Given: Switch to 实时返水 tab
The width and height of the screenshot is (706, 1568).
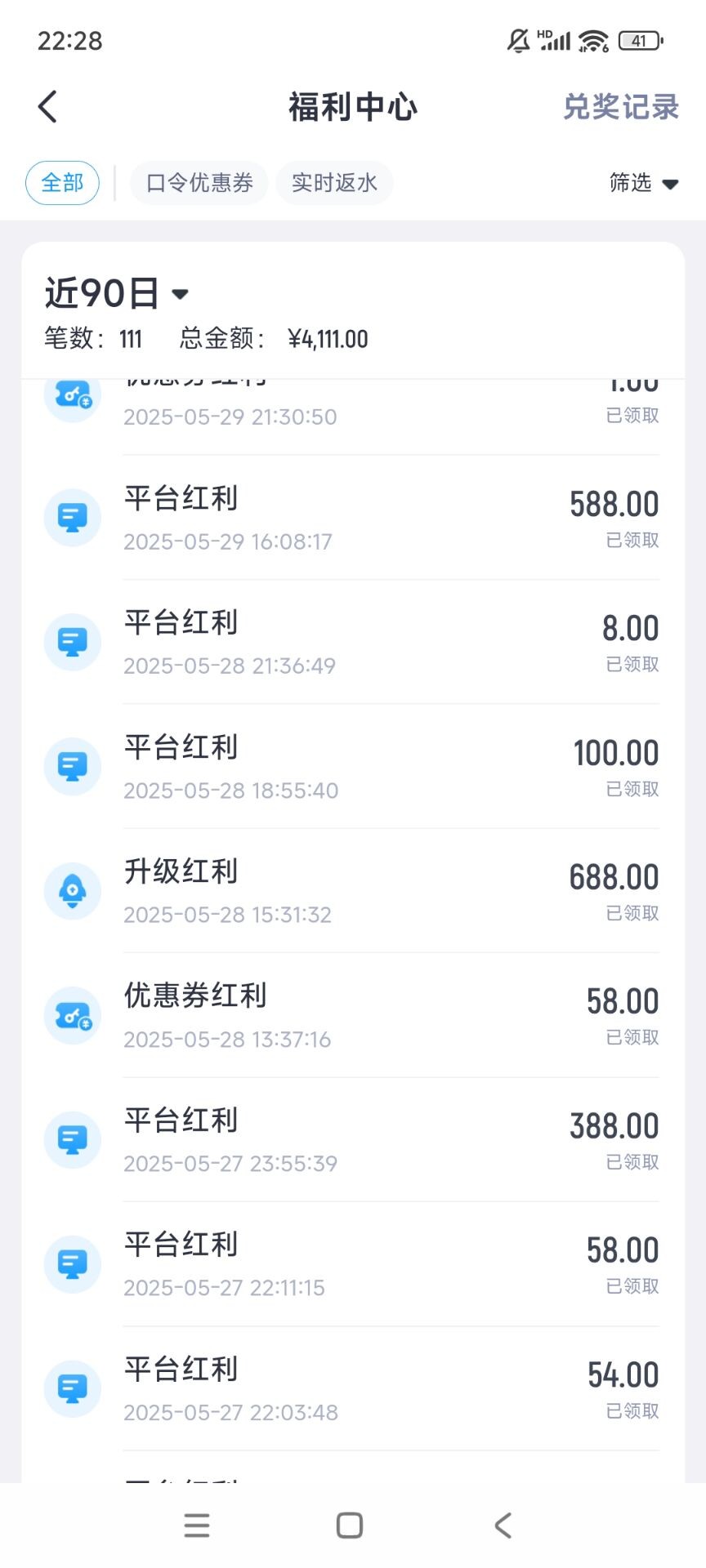Looking at the screenshot, I should (x=334, y=183).
